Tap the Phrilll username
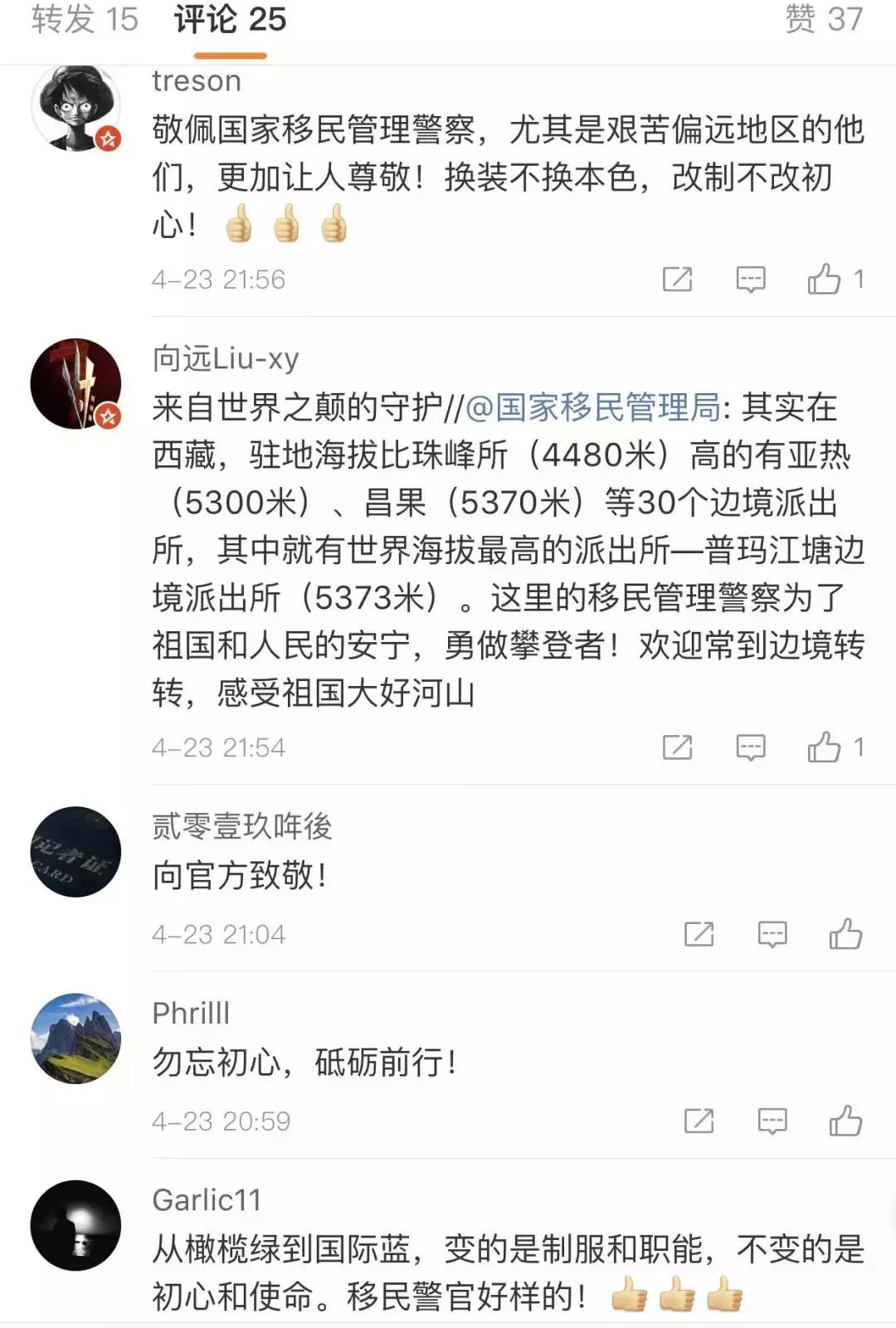 191,1013
